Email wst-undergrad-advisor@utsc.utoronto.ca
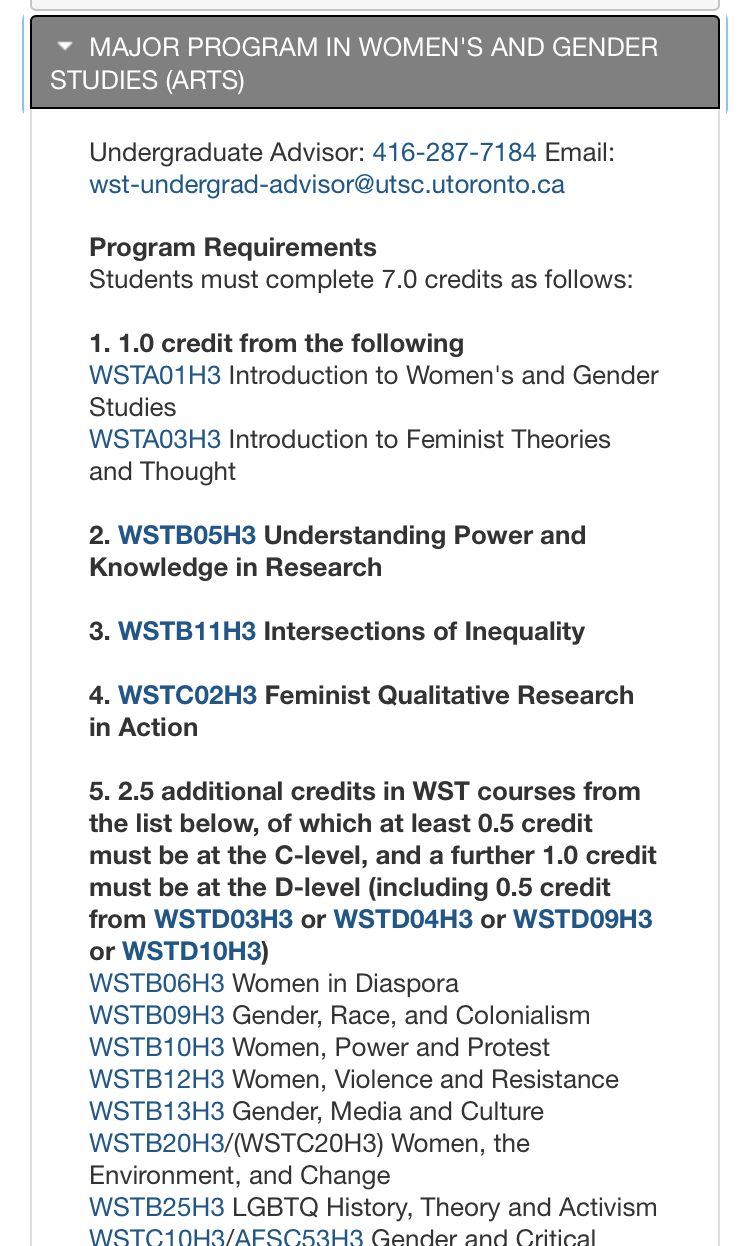This screenshot has height=1246, width=750. coord(327,184)
